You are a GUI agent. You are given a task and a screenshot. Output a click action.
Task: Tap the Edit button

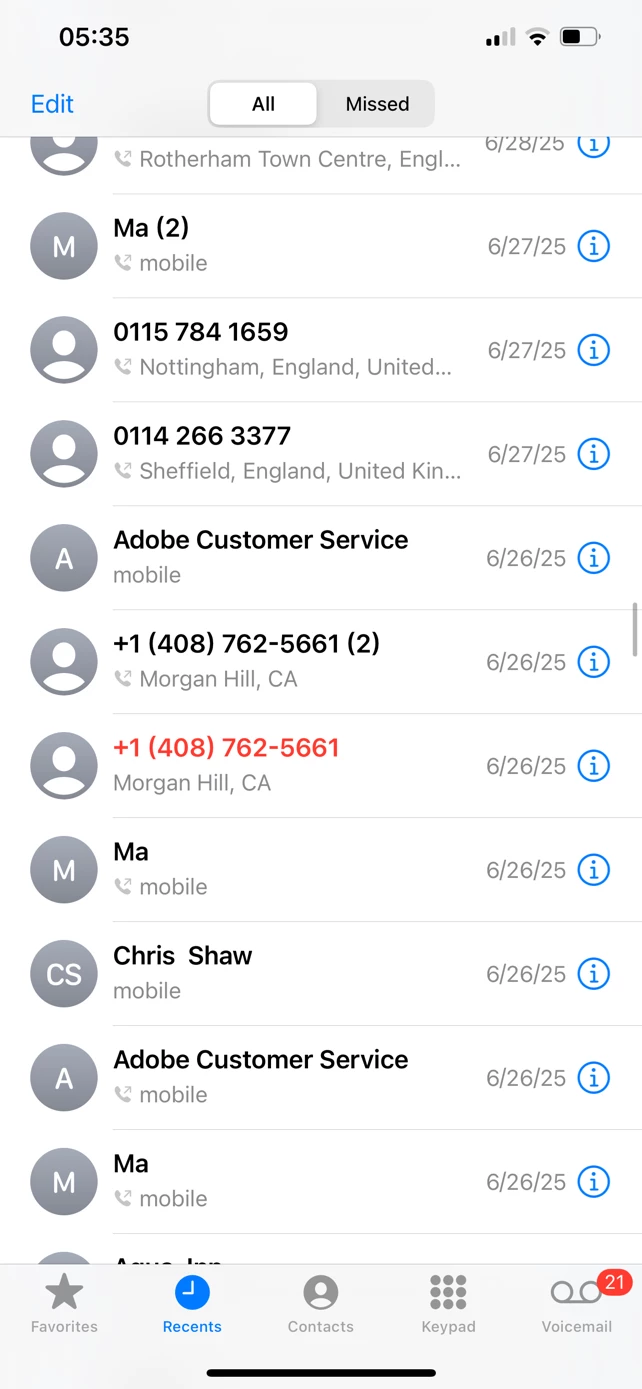tap(52, 104)
